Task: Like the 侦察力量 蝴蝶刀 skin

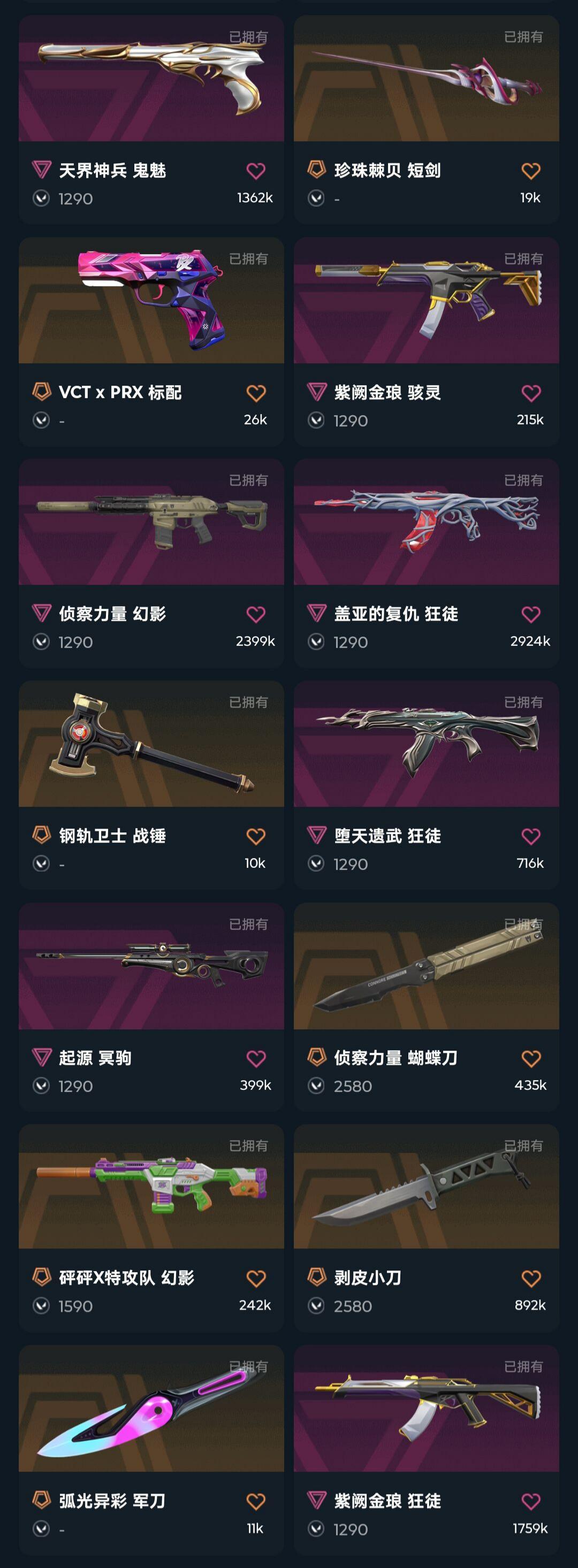Action: click(x=531, y=1059)
